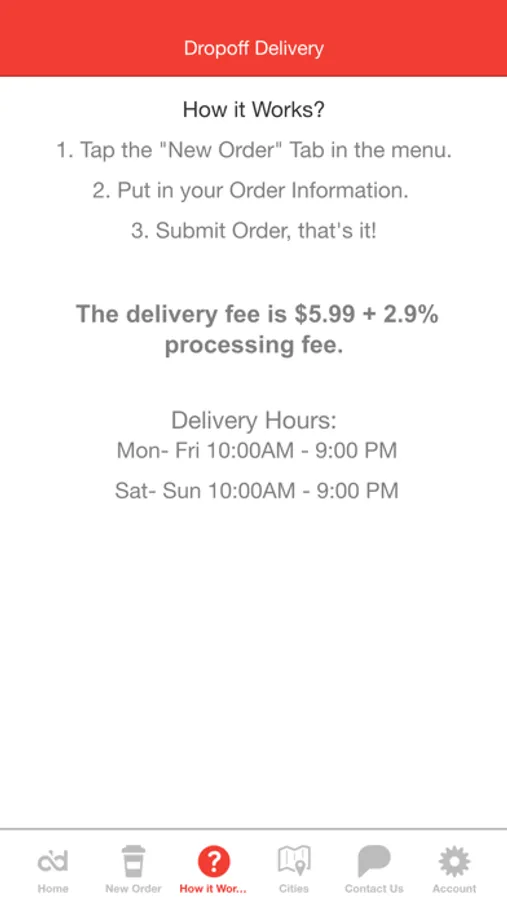The width and height of the screenshot is (507, 900).
Task: Go to the Home tab
Action: pos(53,869)
